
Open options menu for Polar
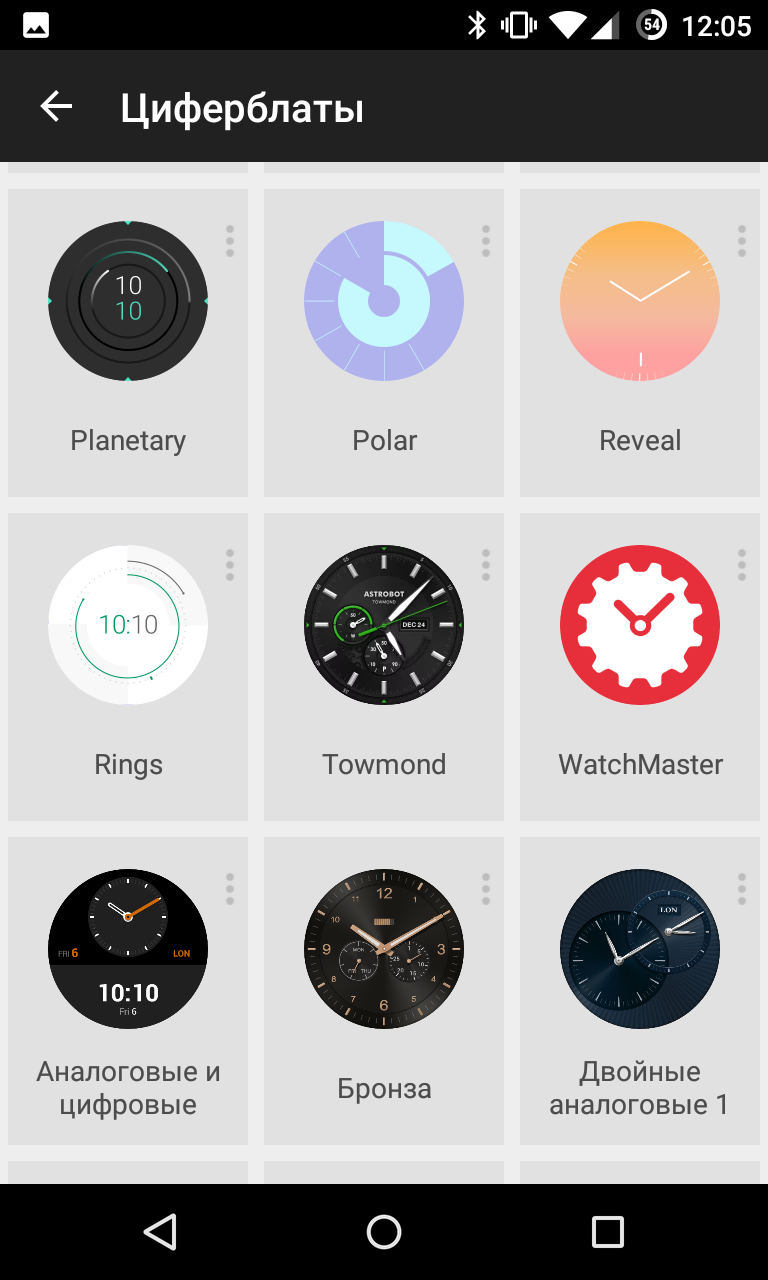[x=486, y=241]
